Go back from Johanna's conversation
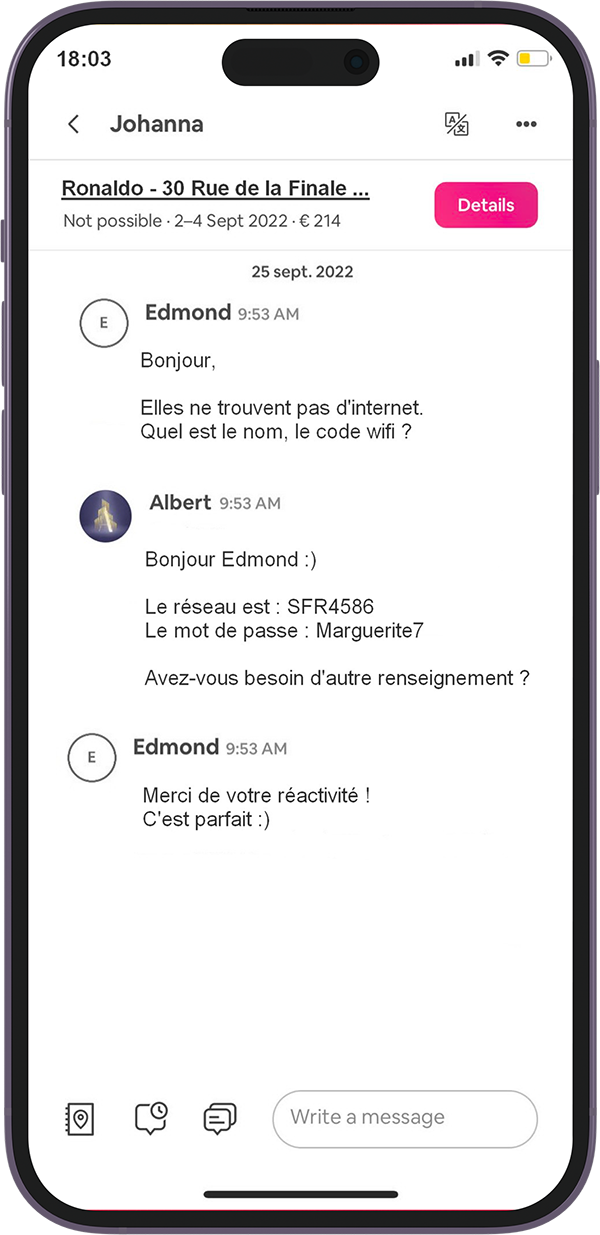Viewport: 600px width, 1235px height. point(73,124)
